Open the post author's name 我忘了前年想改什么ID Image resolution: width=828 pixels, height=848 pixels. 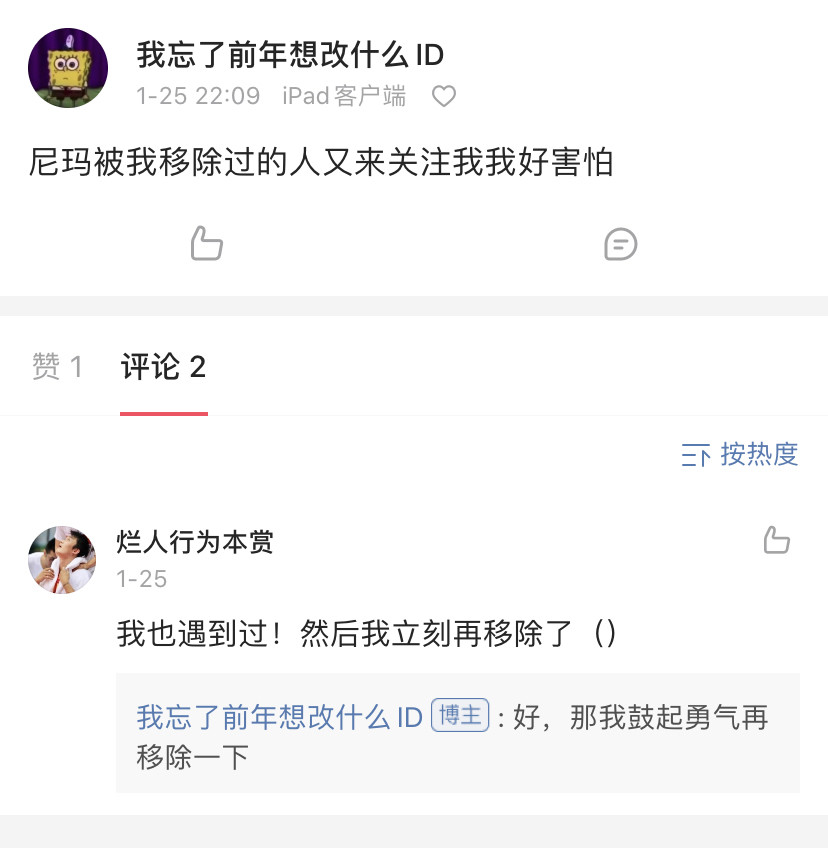pyautogui.click(x=290, y=55)
